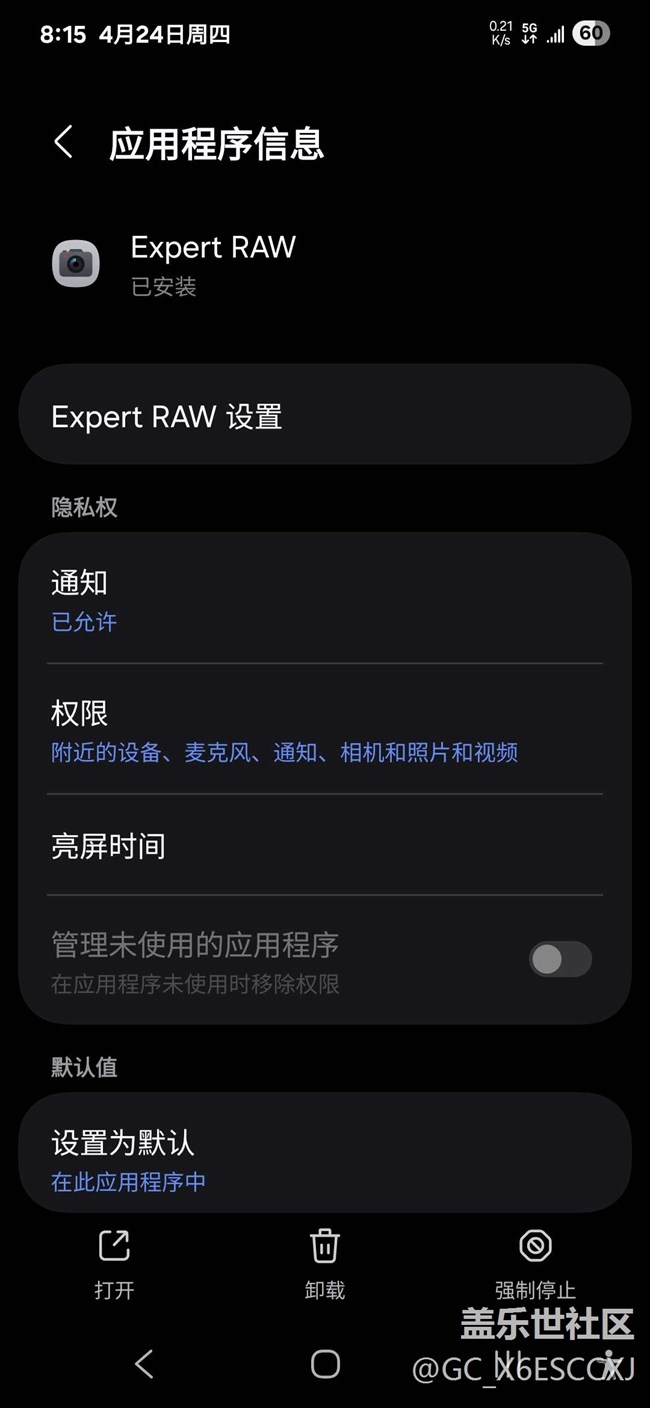The height and width of the screenshot is (1408, 650).
Task: Open 权限 permissions list
Action: [x=324, y=730]
